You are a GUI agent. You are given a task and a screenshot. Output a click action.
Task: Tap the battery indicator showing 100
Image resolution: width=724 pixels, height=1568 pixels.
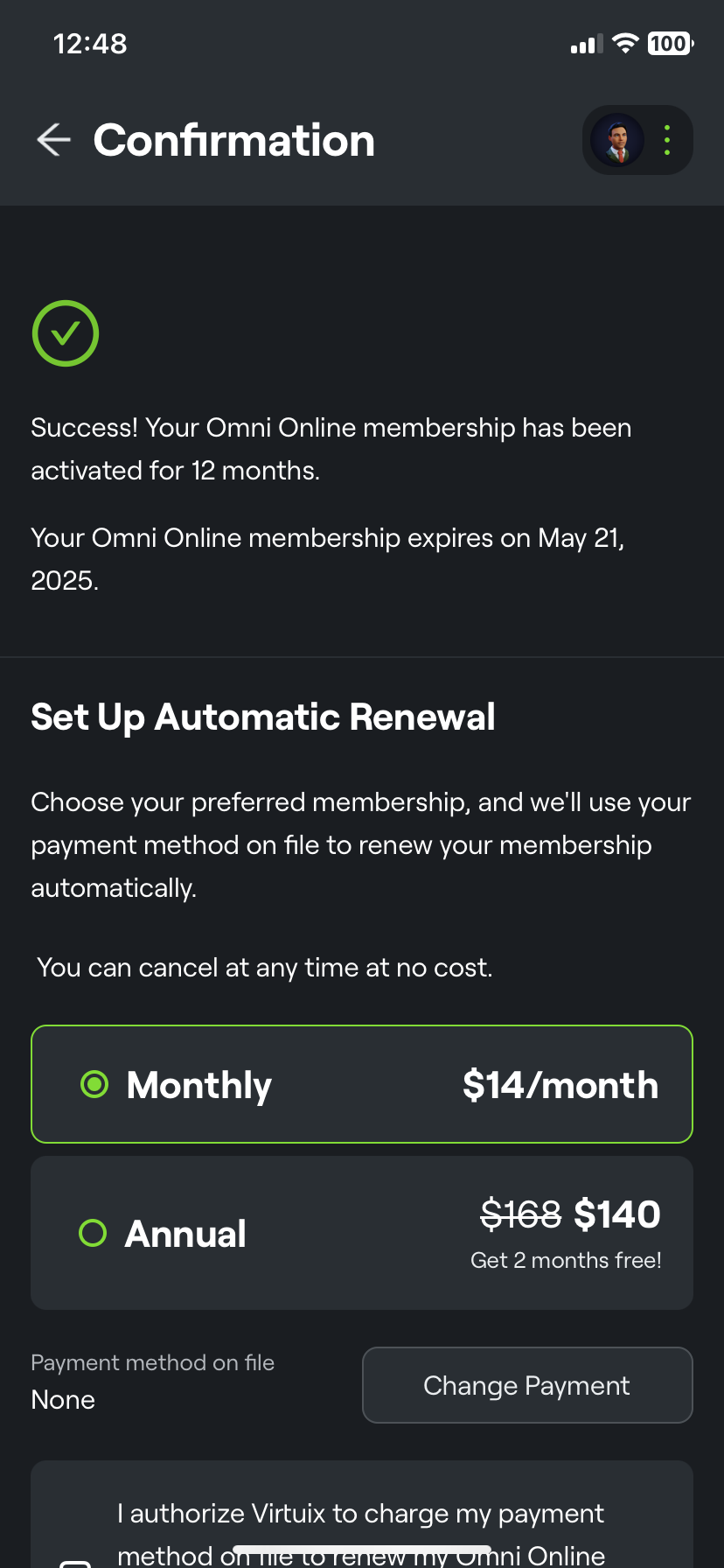click(x=670, y=44)
